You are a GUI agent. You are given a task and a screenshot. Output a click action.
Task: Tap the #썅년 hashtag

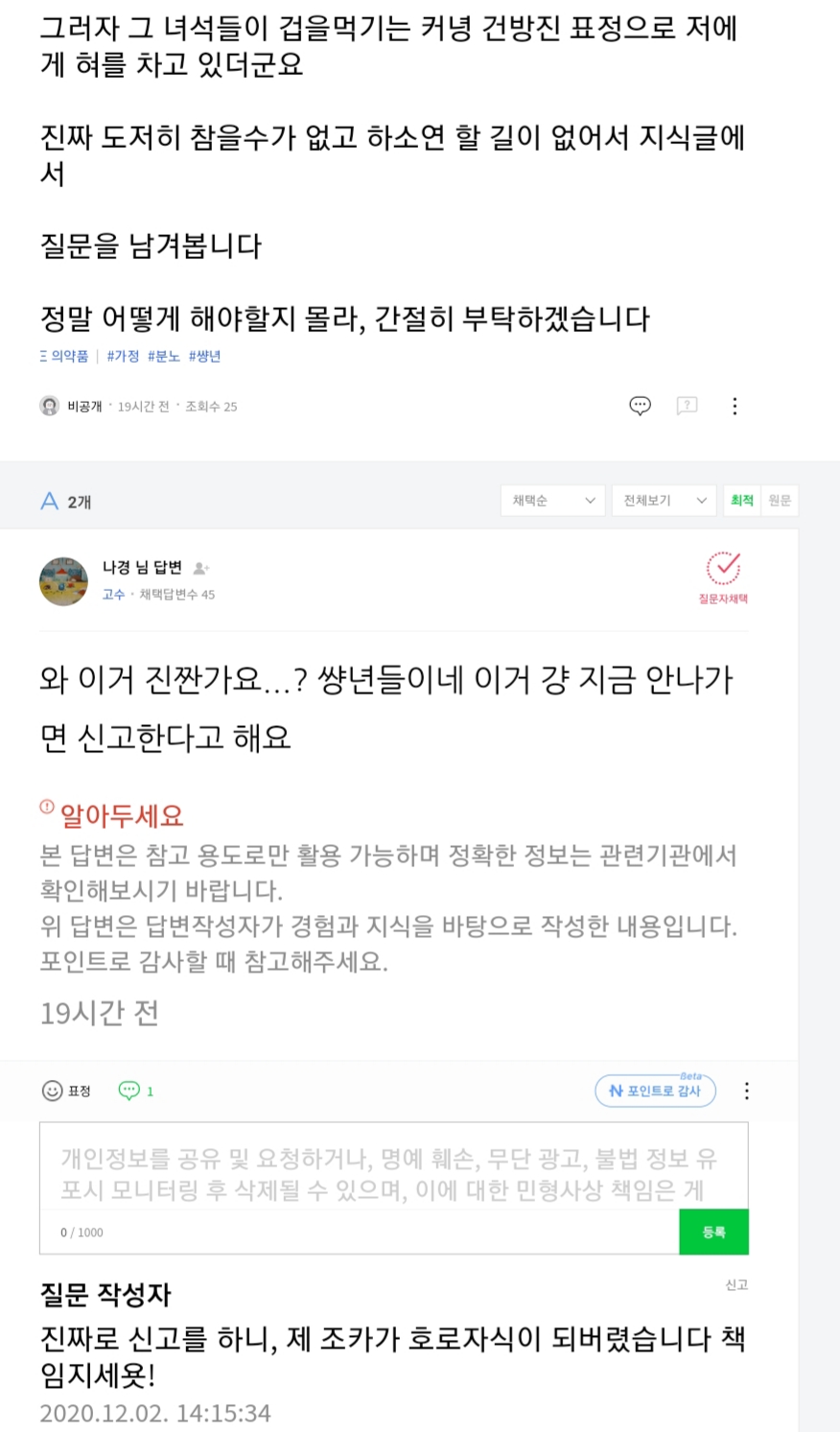pos(204,356)
